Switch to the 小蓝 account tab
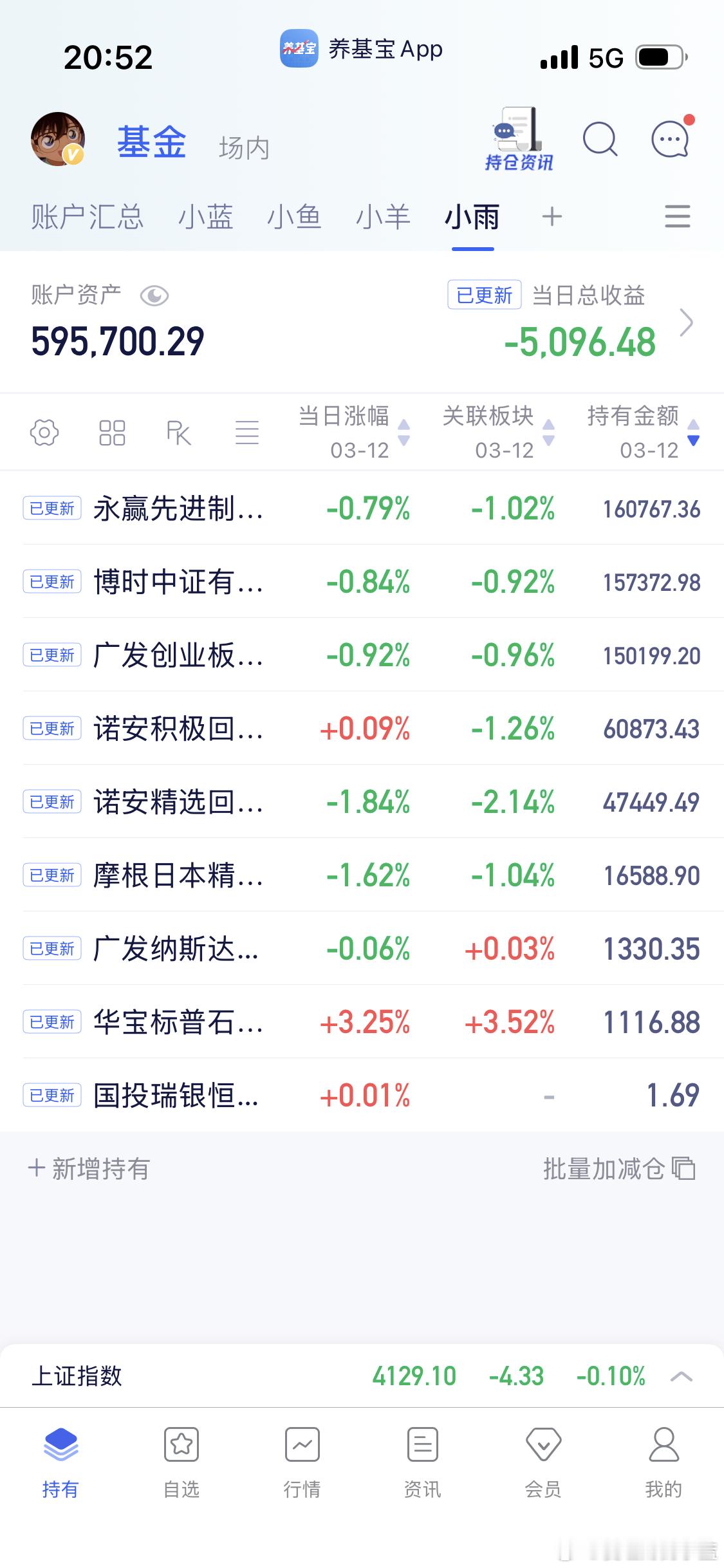 205,217
